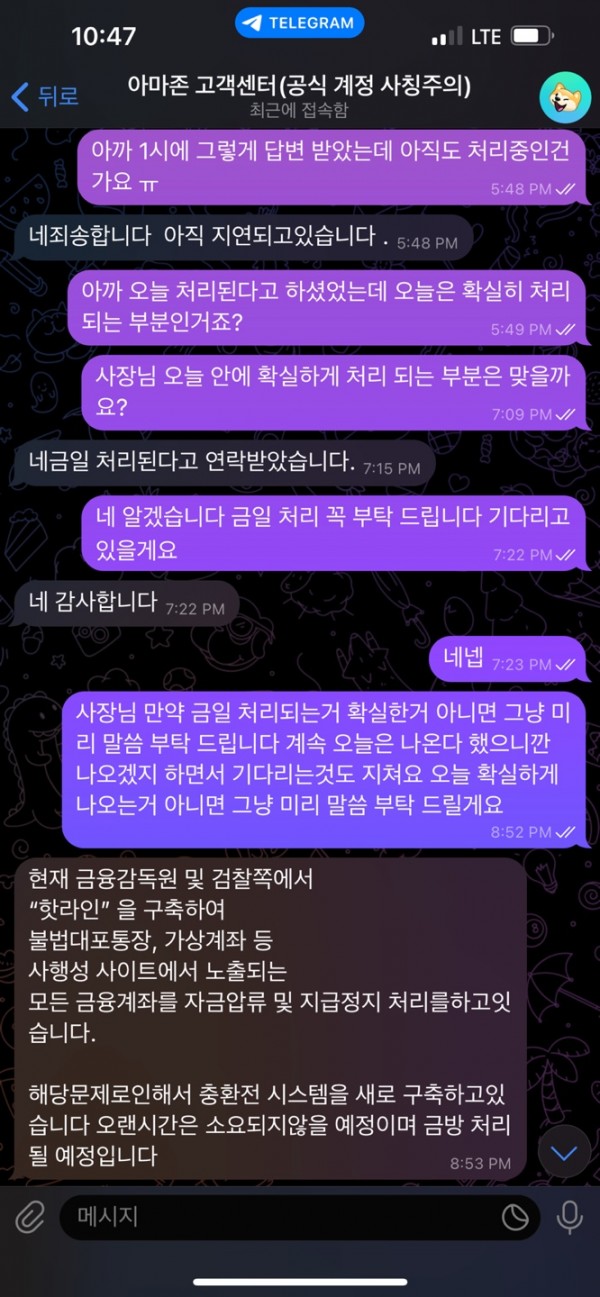This screenshot has width=600, height=1297.
Task: Tap the paperclip attach icon
Action: 30,1216
